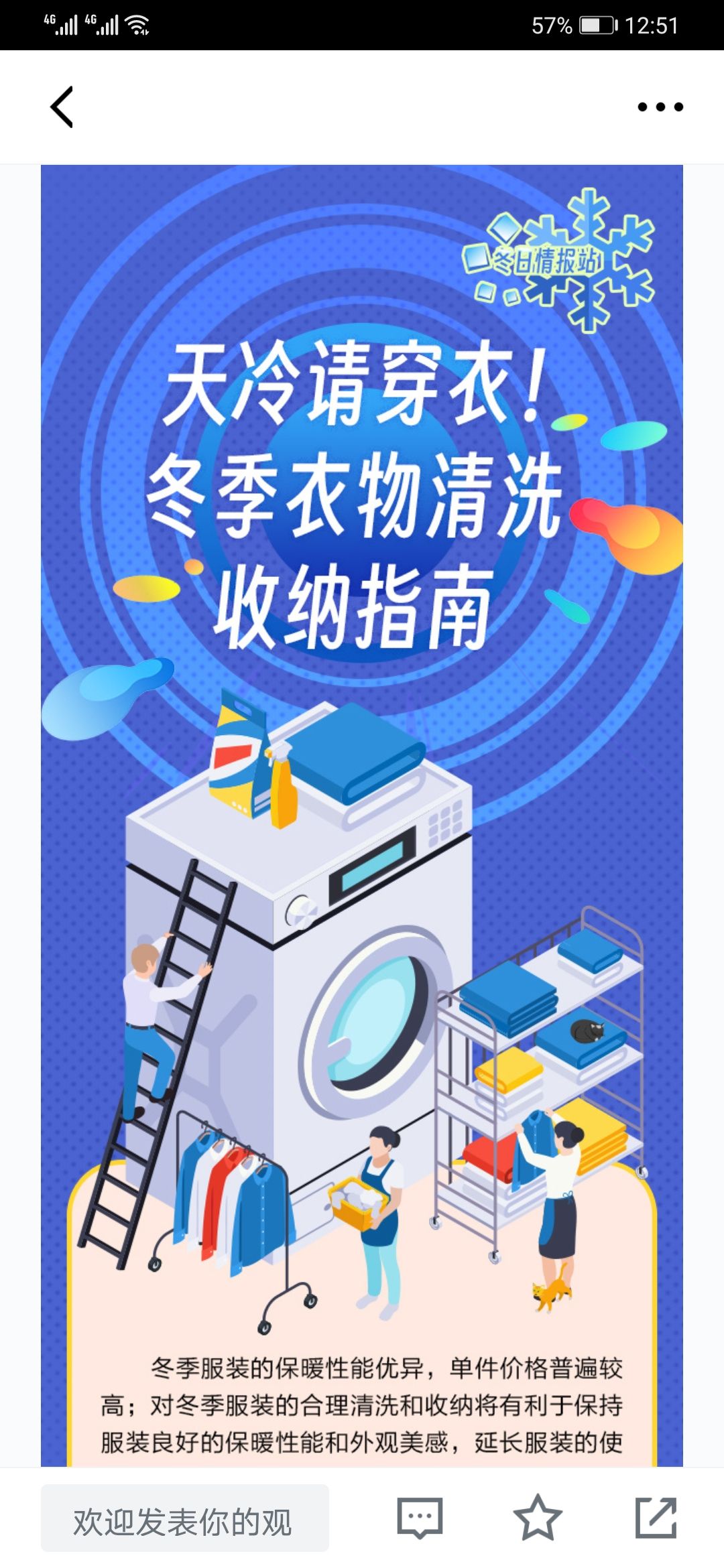724x1568 pixels.
Task: Favorite this article with the star
Action: pos(538,1517)
